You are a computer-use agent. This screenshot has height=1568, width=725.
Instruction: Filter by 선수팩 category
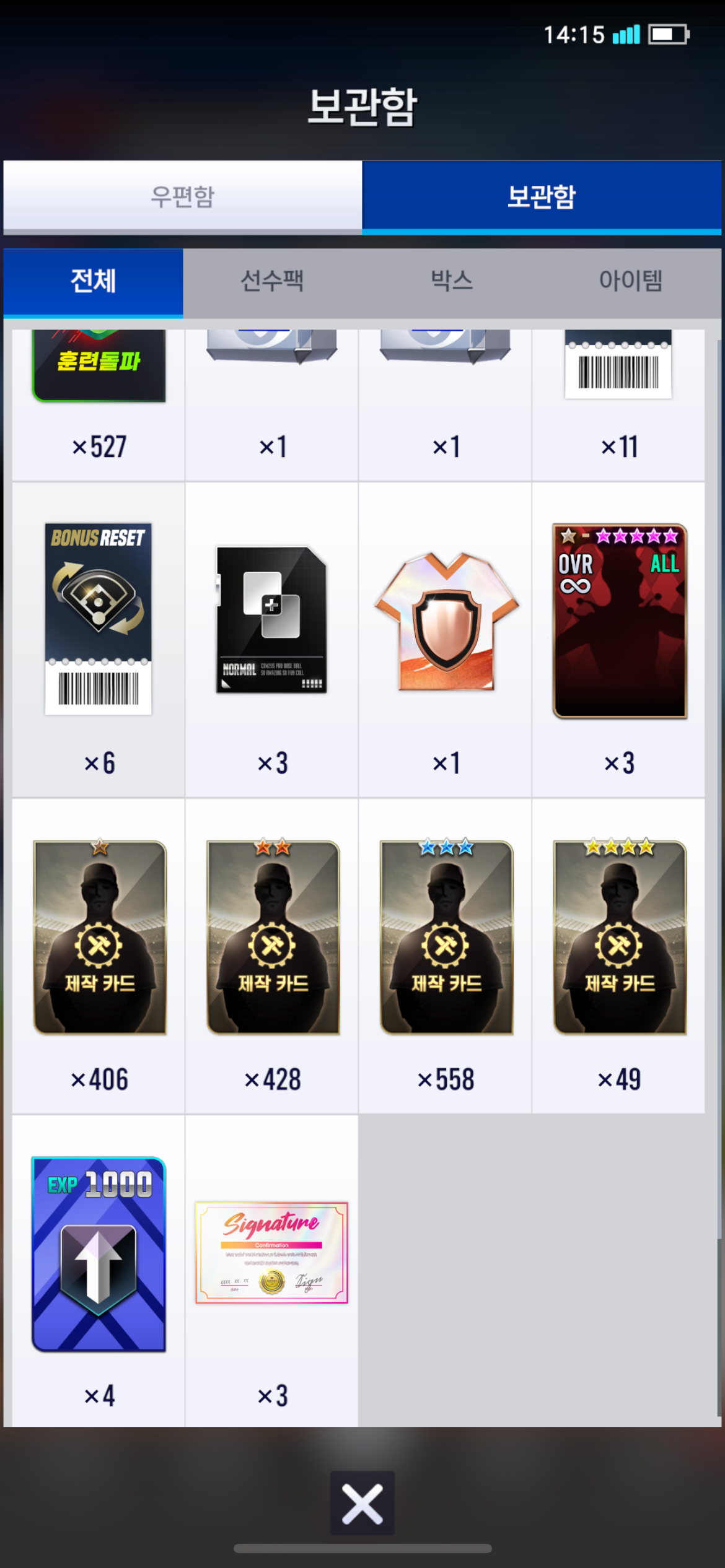coord(272,282)
